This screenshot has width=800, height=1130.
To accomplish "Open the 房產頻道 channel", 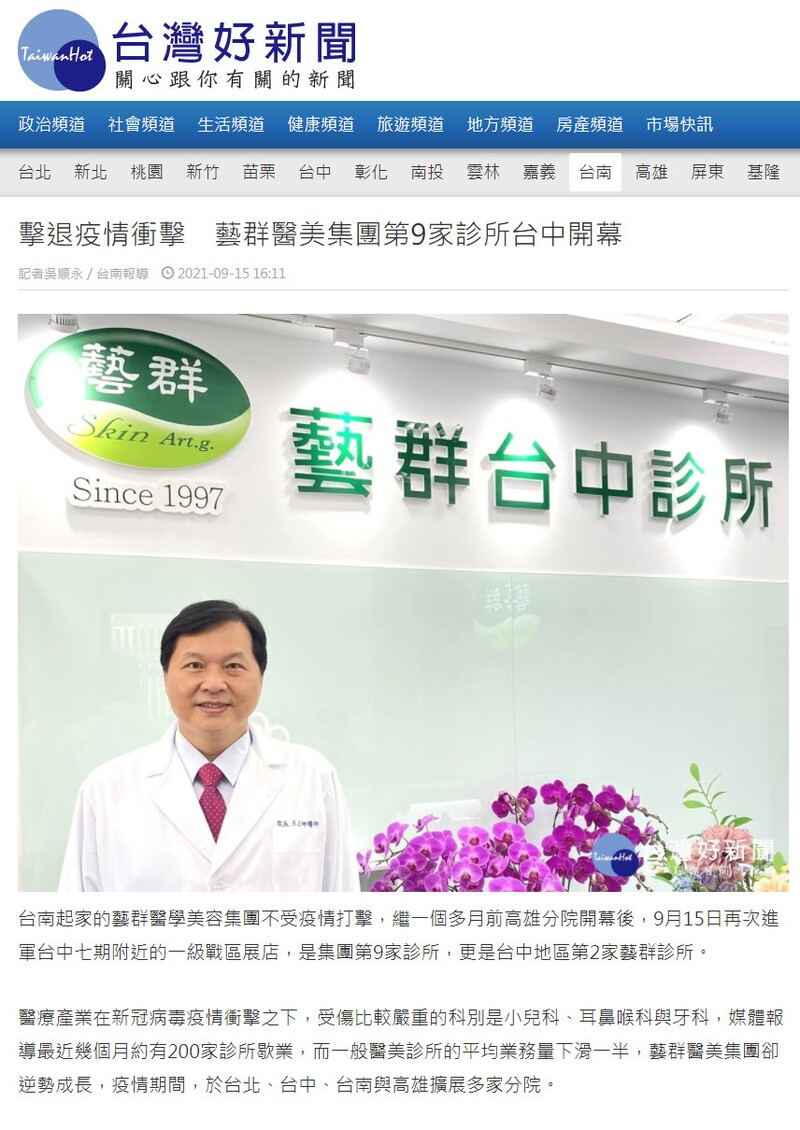I will 590,125.
